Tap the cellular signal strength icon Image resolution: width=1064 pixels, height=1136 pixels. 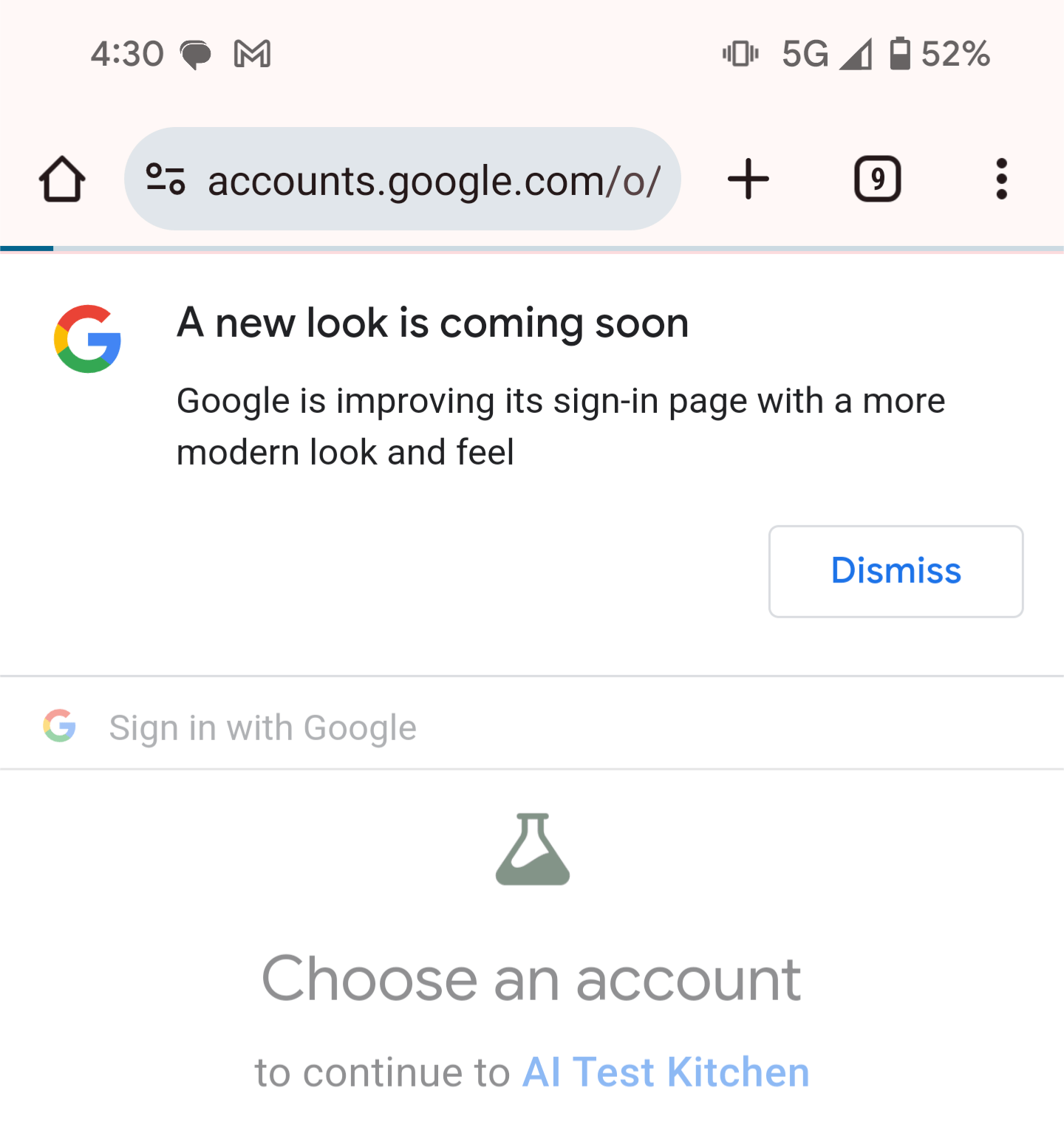pyautogui.click(x=856, y=53)
